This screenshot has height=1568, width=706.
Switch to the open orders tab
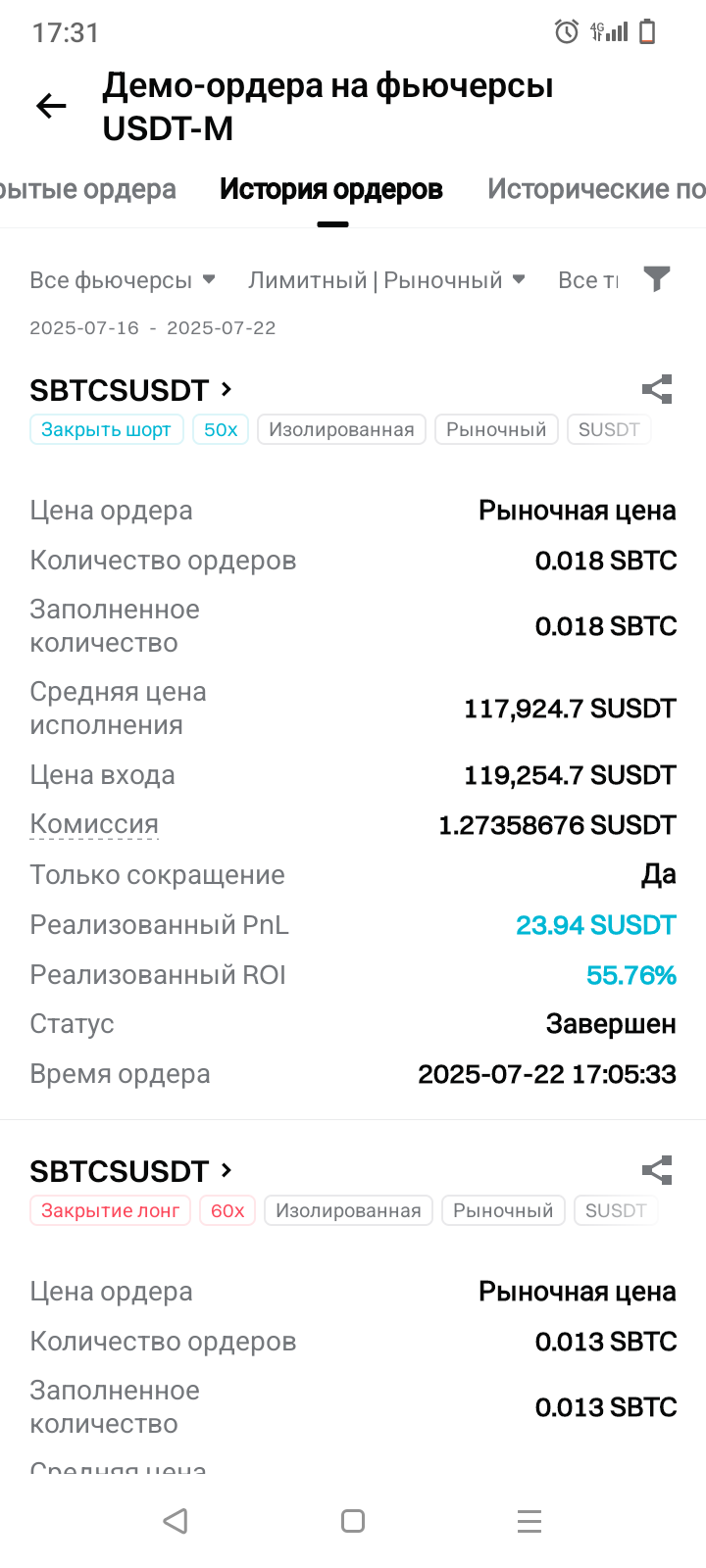coord(88,189)
